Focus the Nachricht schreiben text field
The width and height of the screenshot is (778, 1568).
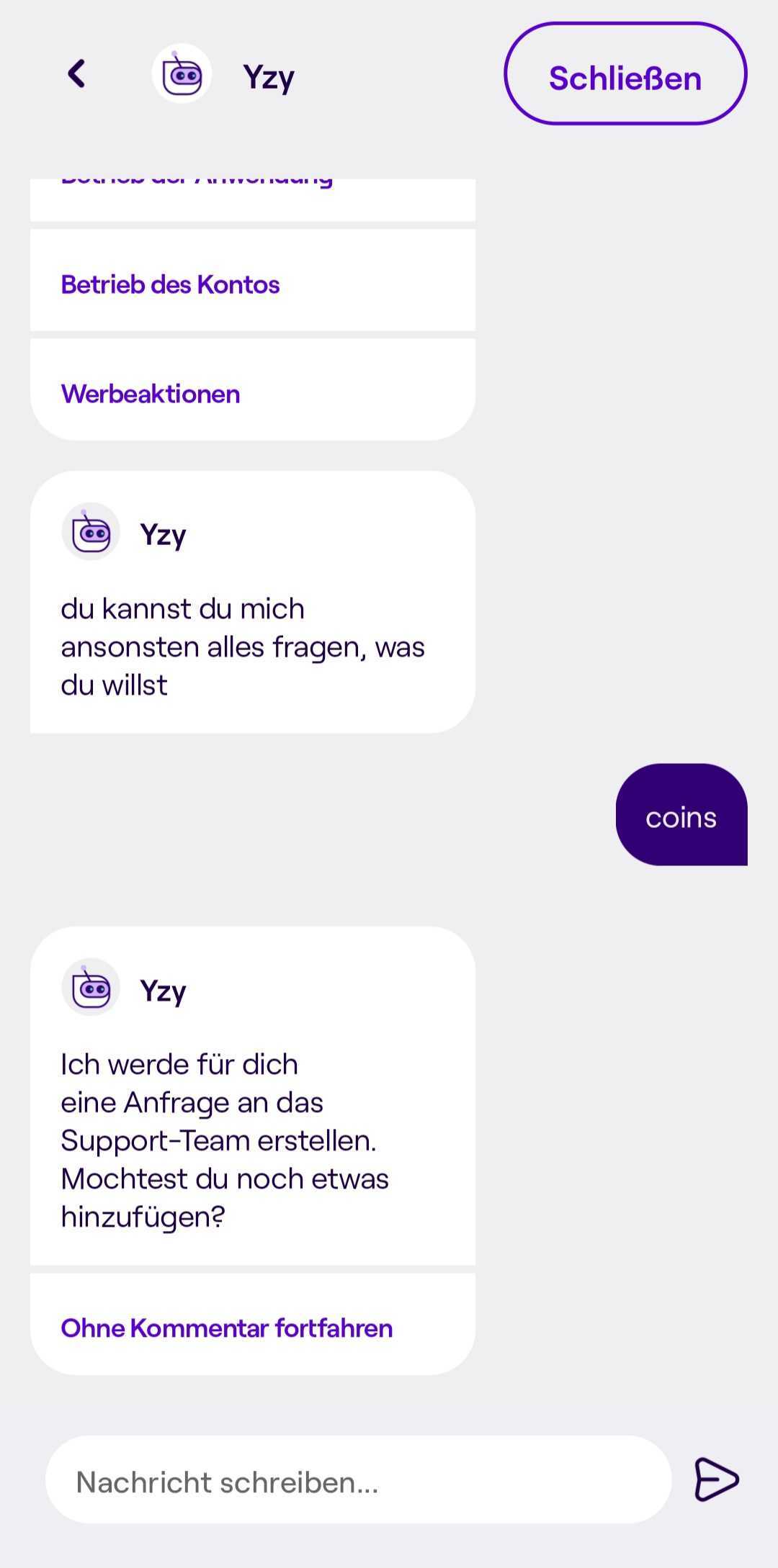point(358,1482)
